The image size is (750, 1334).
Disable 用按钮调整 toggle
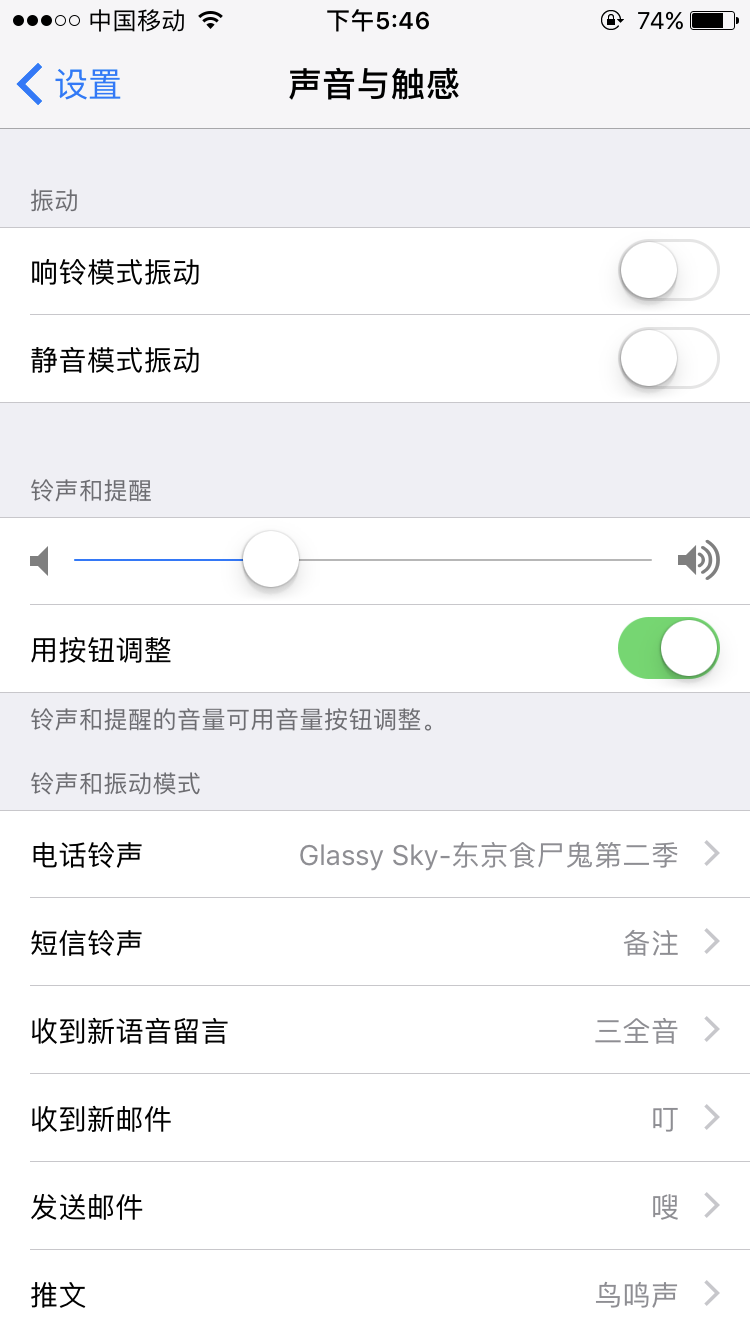(669, 648)
